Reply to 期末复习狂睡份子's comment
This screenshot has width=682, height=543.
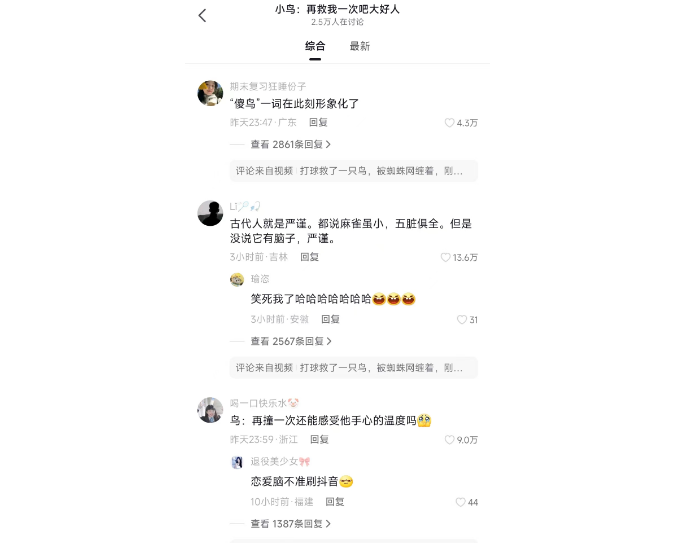pyautogui.click(x=318, y=122)
